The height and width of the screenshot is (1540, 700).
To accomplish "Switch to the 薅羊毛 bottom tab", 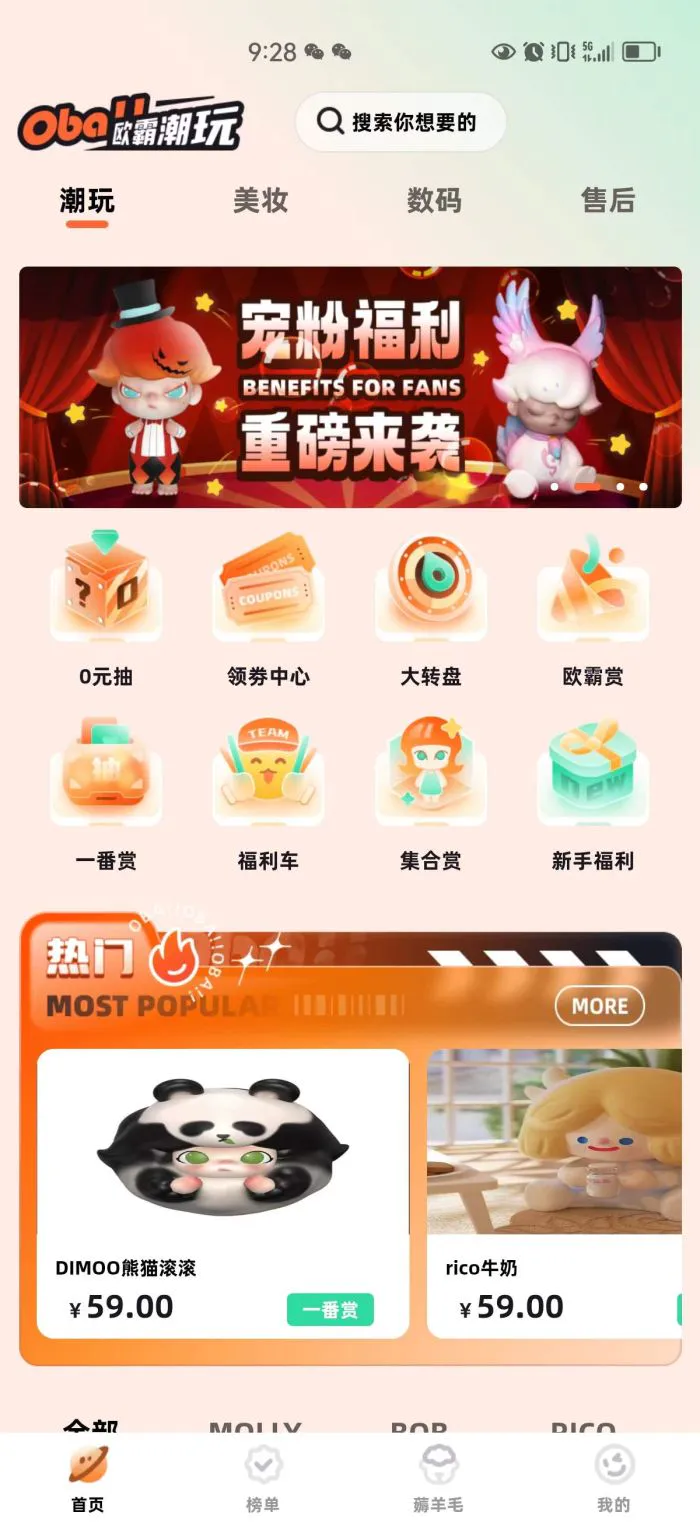I will coord(438,1480).
